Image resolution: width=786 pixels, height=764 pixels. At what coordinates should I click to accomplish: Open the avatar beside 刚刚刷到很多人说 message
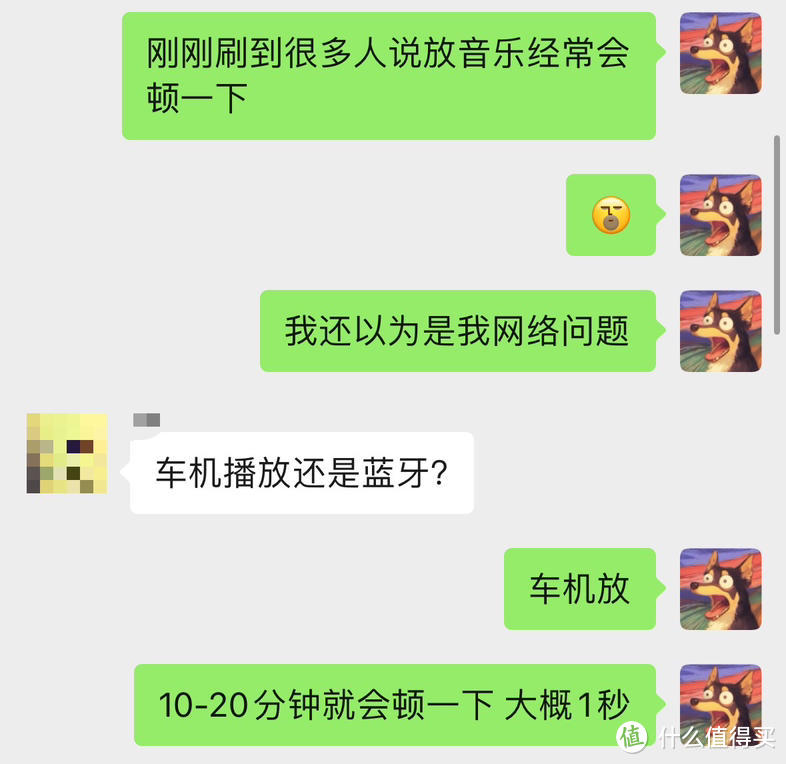point(720,54)
